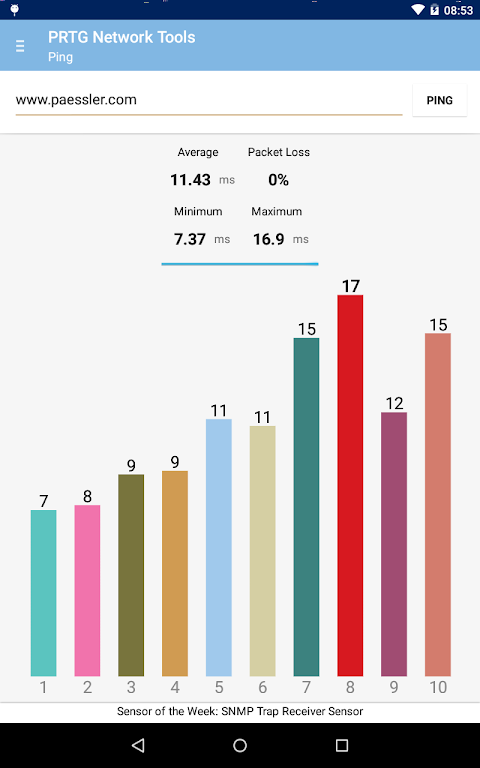Open the recent apps overview
Screen dimensions: 480x768
pos(342,745)
